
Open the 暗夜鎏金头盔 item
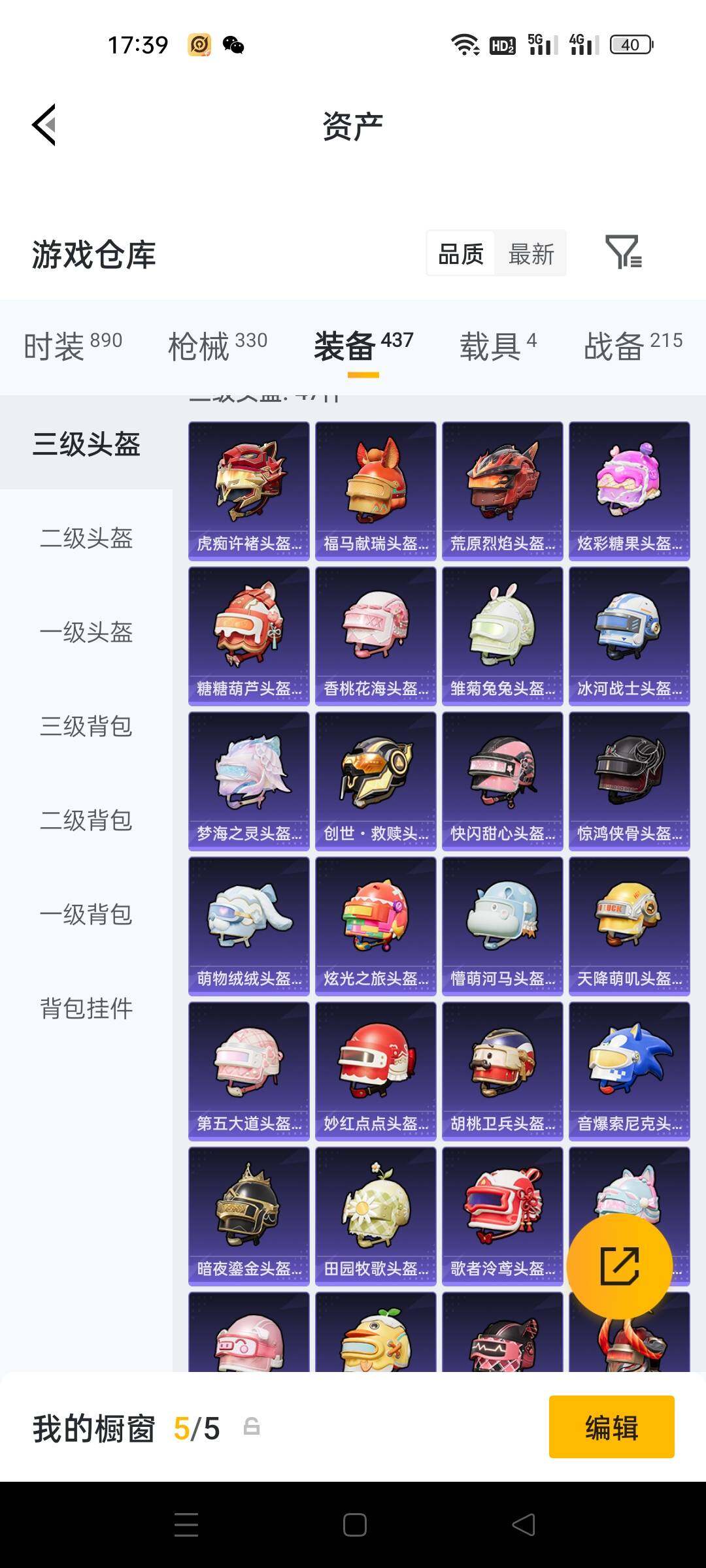coord(248,1216)
